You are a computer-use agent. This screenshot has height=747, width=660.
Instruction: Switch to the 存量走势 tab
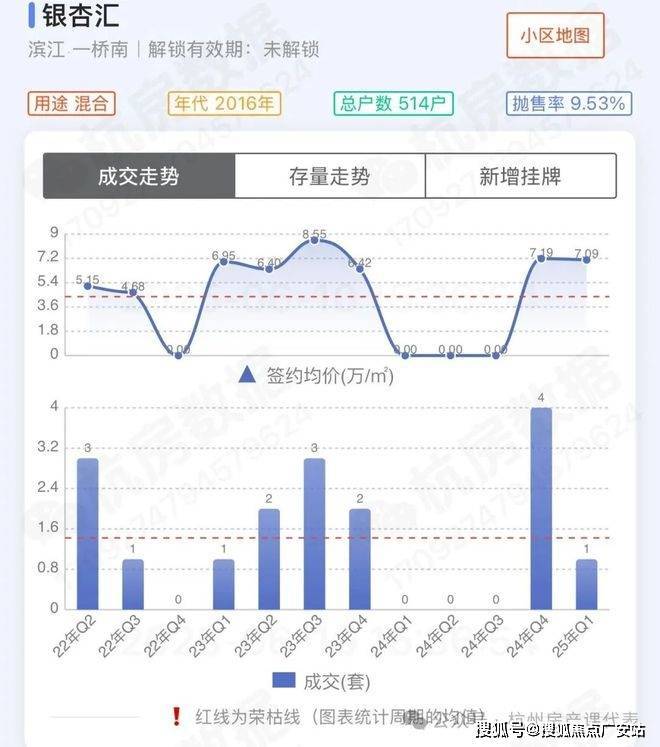pyautogui.click(x=329, y=177)
